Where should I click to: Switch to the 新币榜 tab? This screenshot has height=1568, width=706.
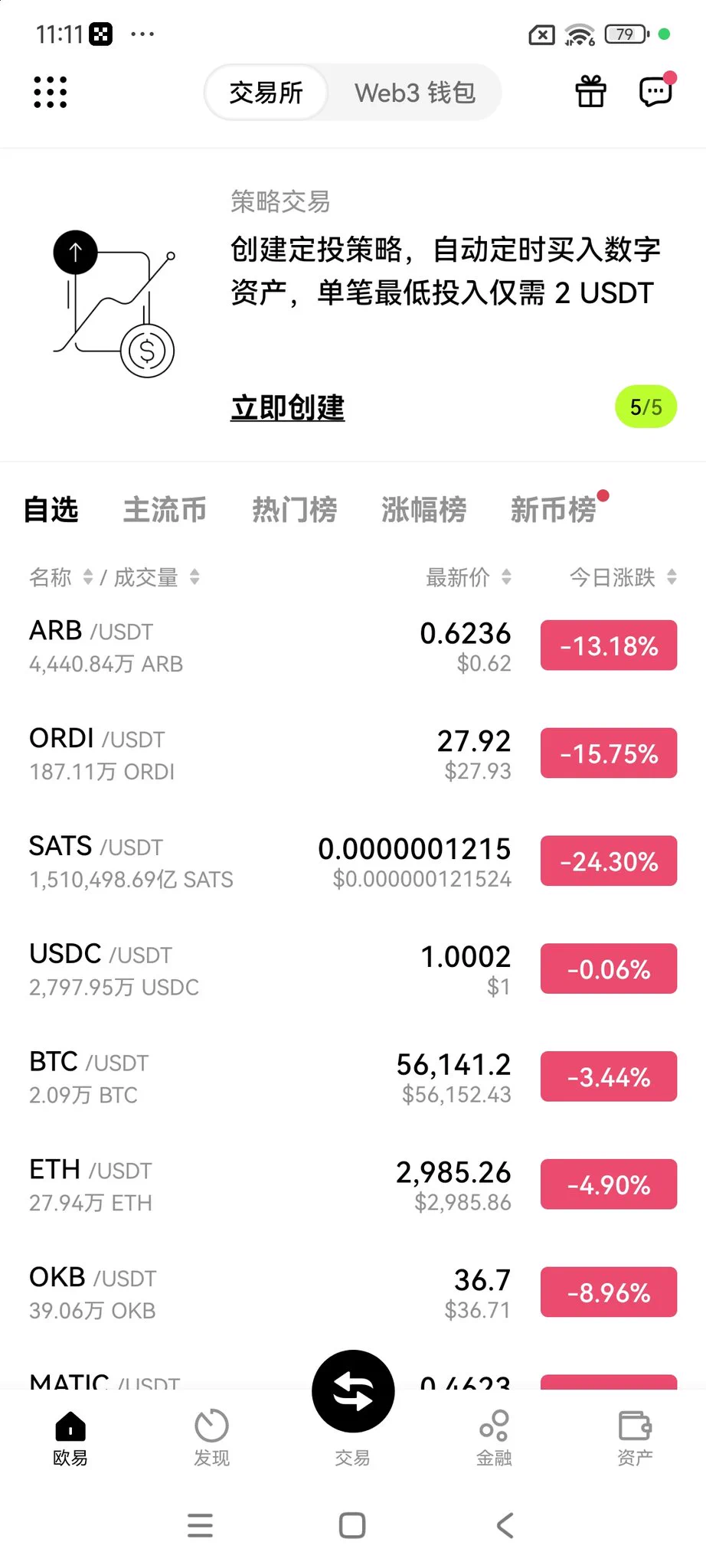pyautogui.click(x=553, y=509)
